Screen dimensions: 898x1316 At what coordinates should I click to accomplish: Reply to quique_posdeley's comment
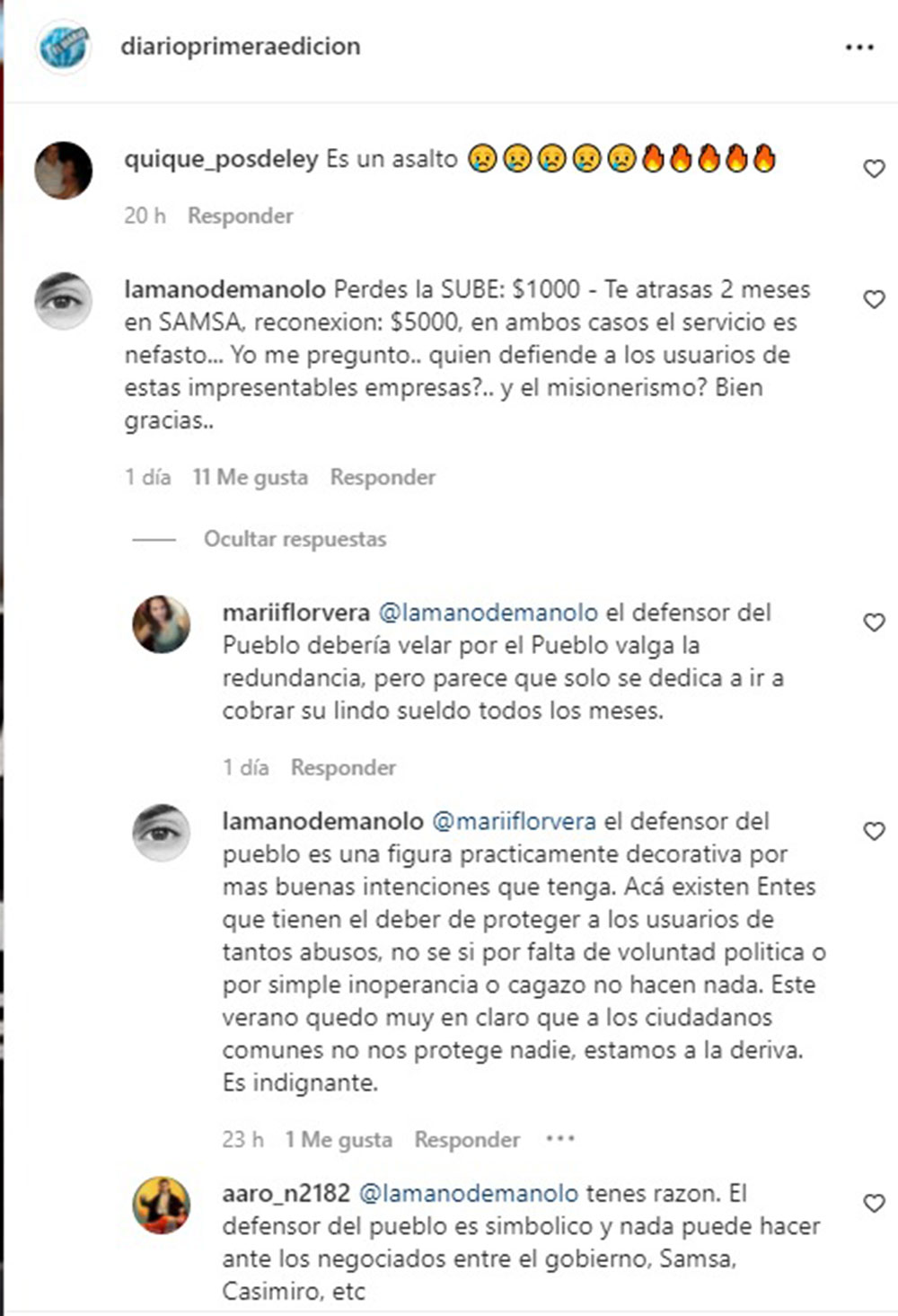240,216
